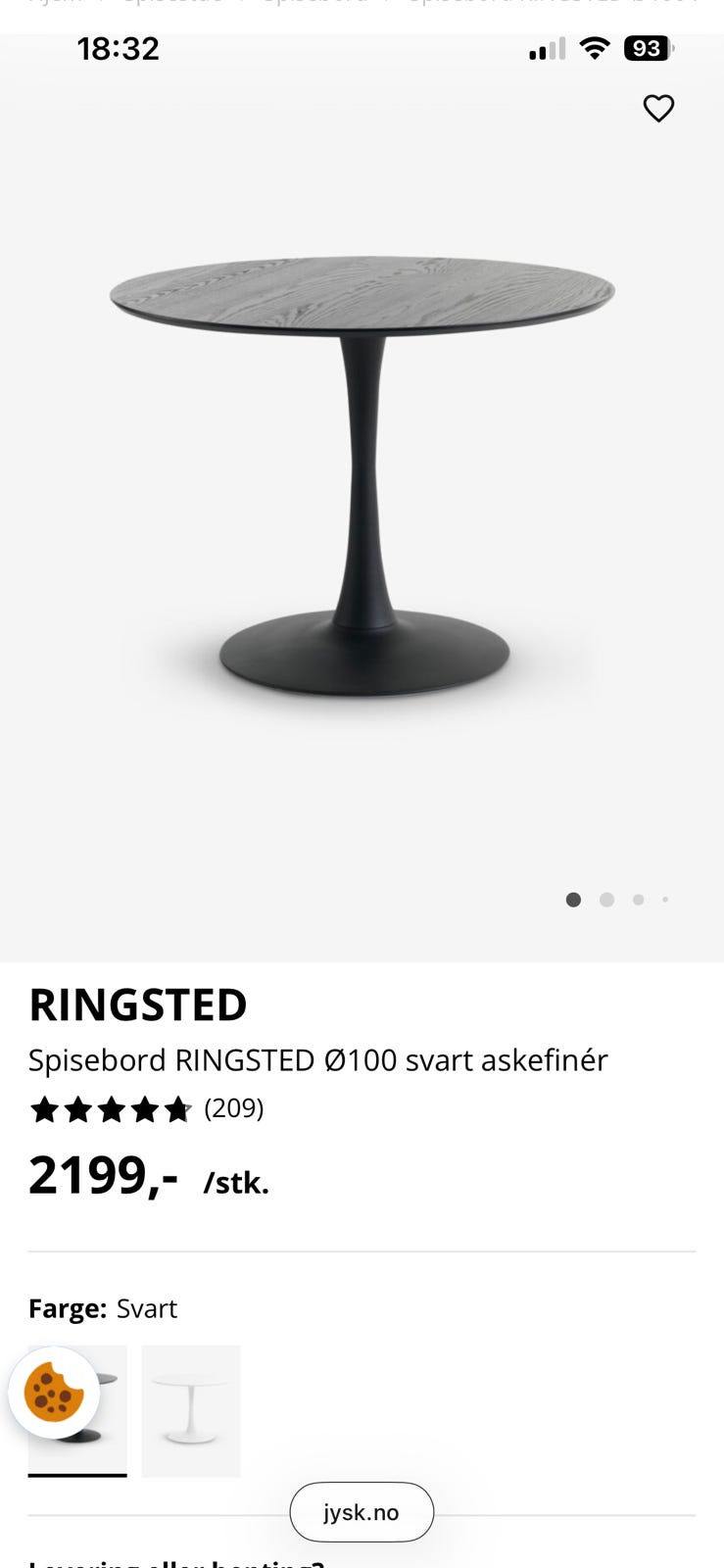Open the 209 customer reviews rating
Viewport: 724px width, 1568px height.
pos(147,1109)
